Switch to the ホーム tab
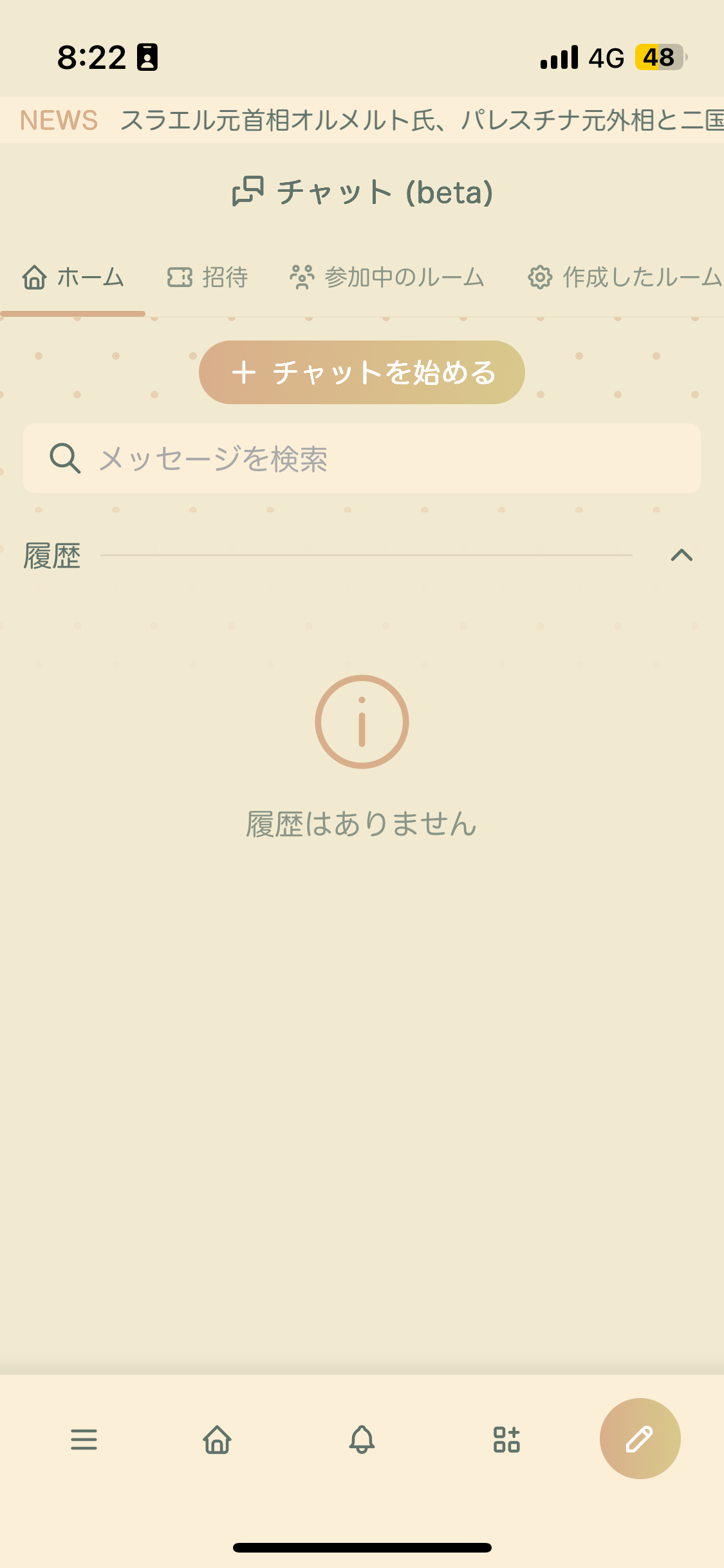Screen dimensions: 724x1568 pos(73,277)
